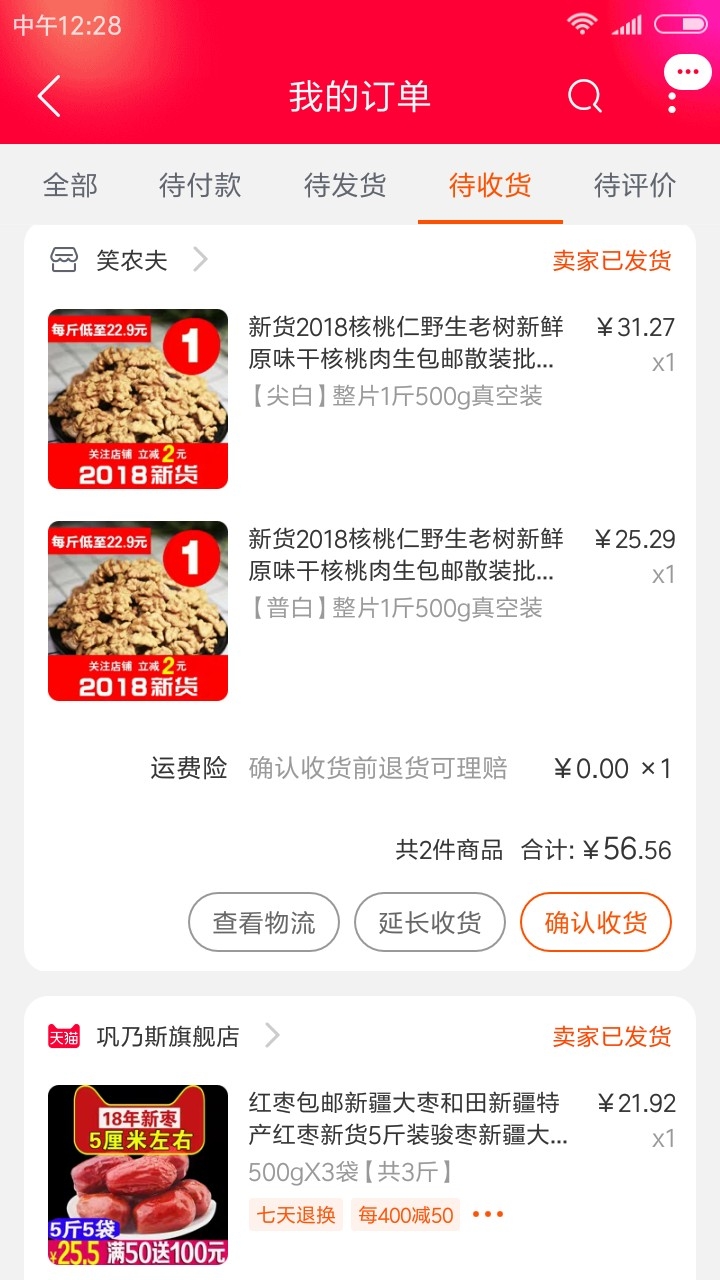
Task: Switch to the 全部 tab
Action: [70, 185]
